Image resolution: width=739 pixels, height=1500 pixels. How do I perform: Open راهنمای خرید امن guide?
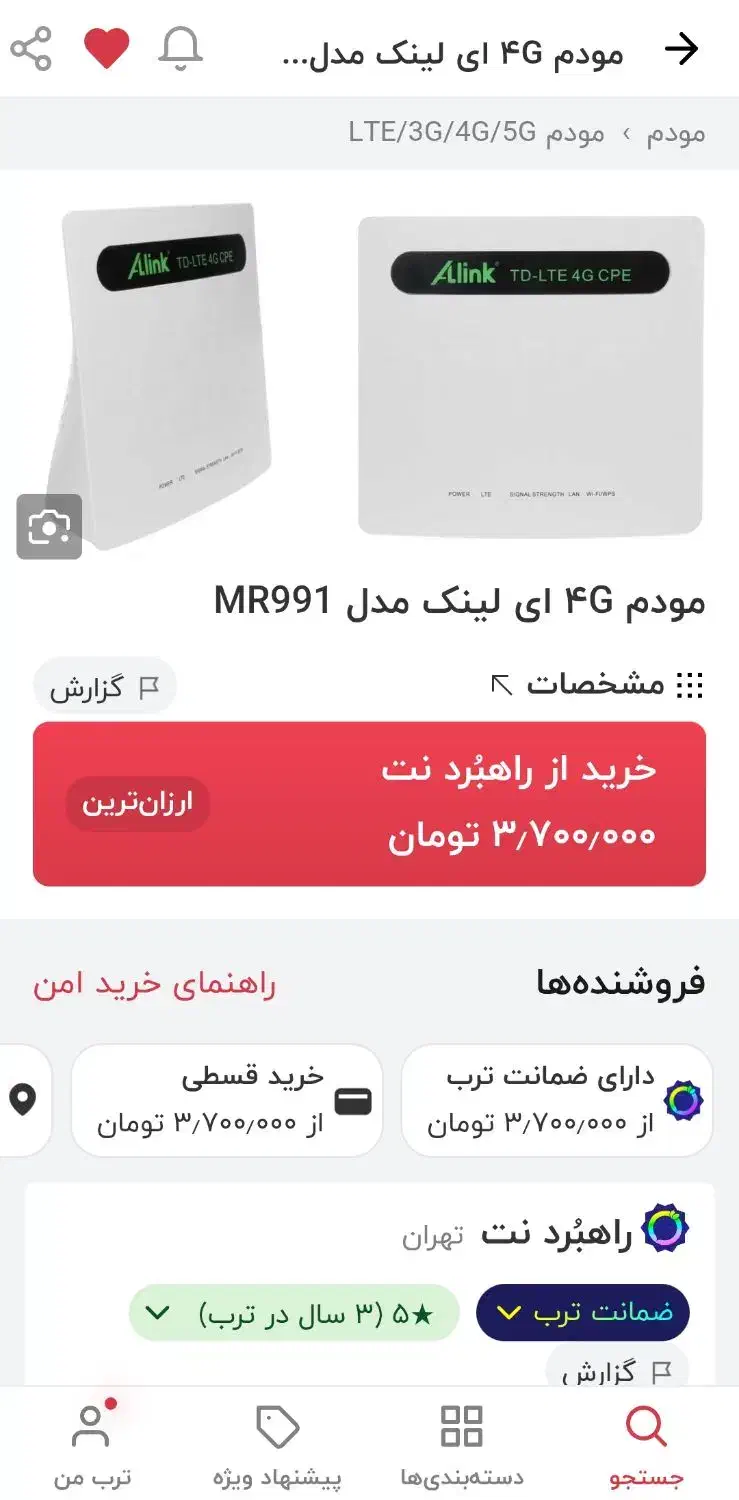154,984
